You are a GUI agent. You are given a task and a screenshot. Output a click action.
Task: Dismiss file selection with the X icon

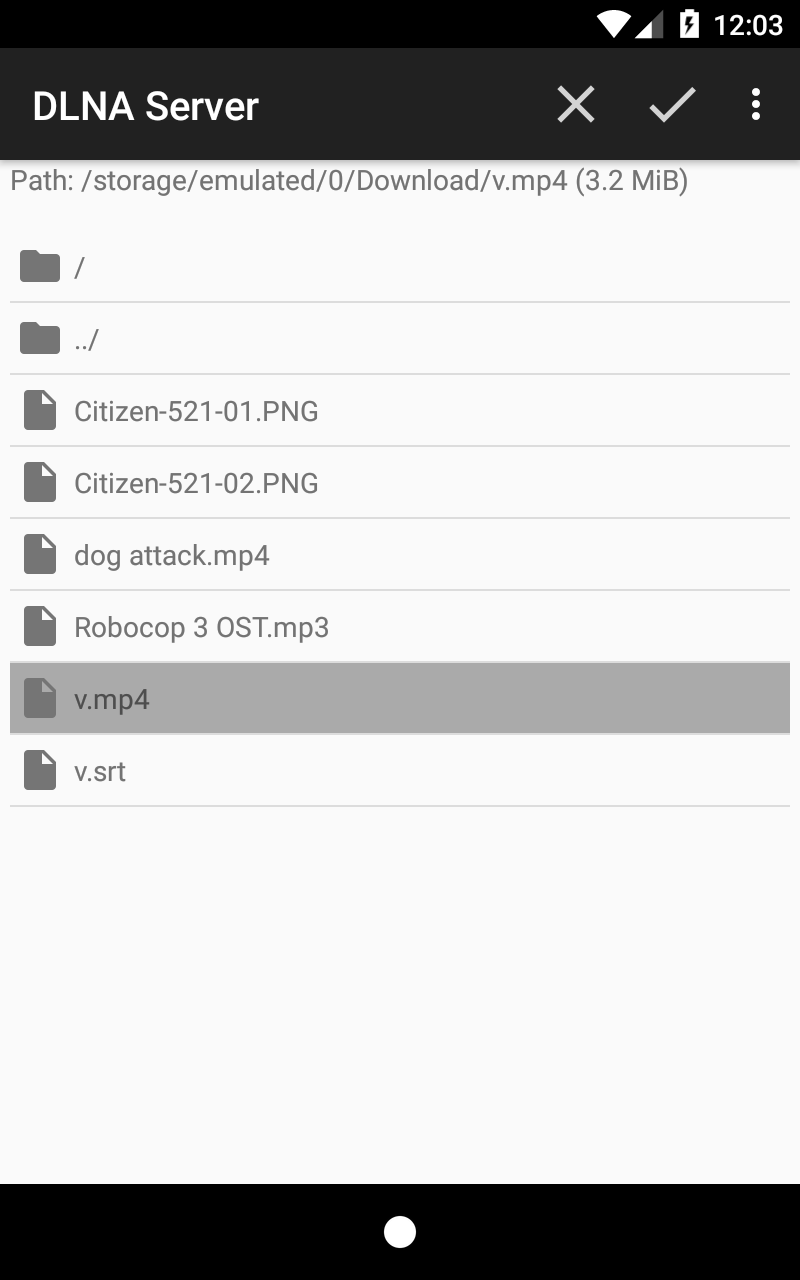coord(575,103)
